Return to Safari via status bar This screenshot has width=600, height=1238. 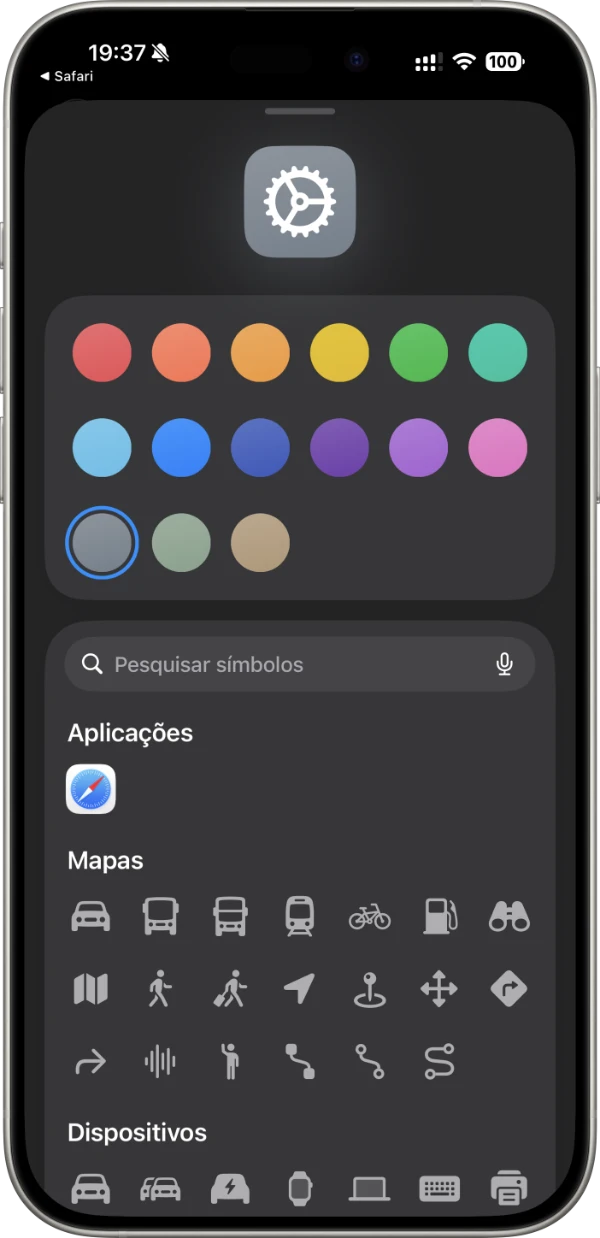66,76
